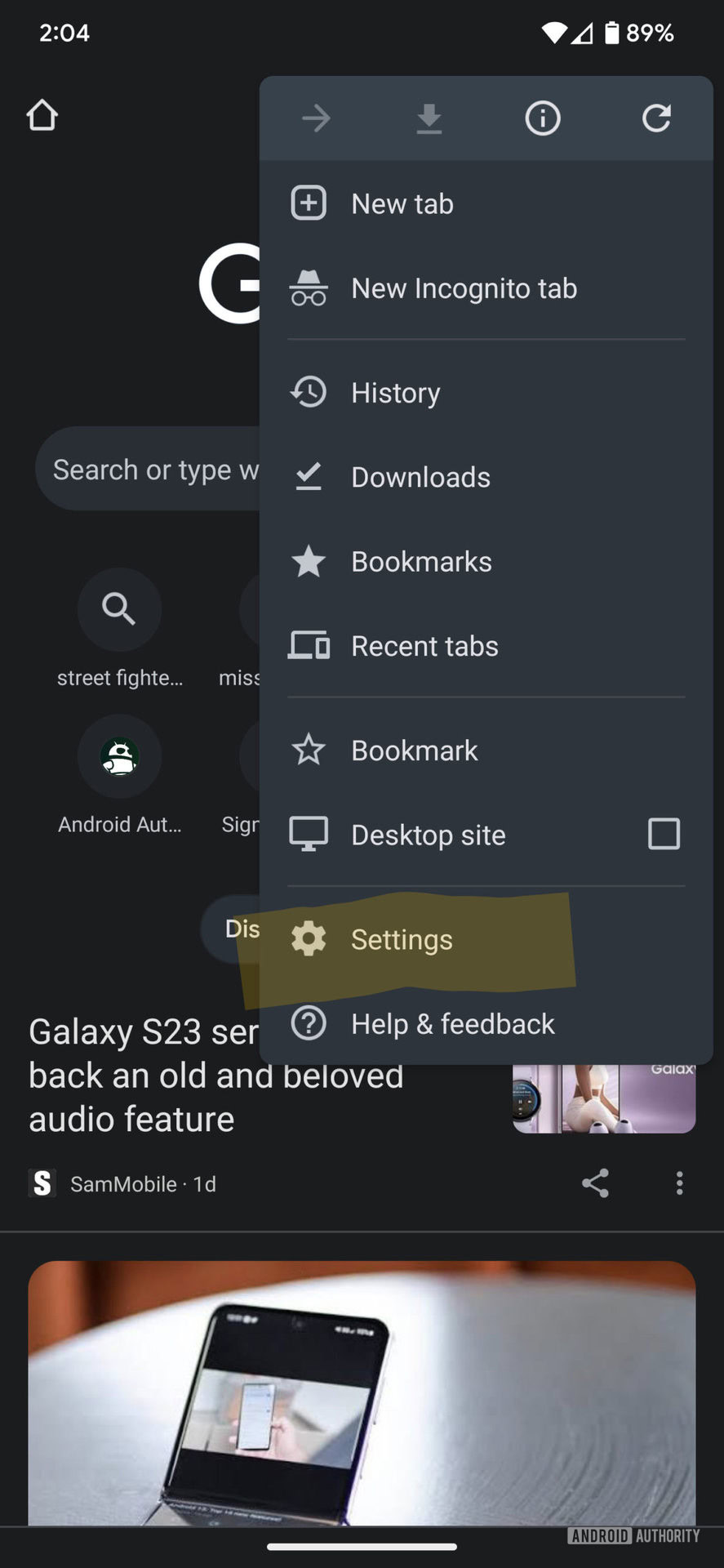The image size is (724, 1568).
Task: Reload the page with refresh icon
Action: click(656, 118)
